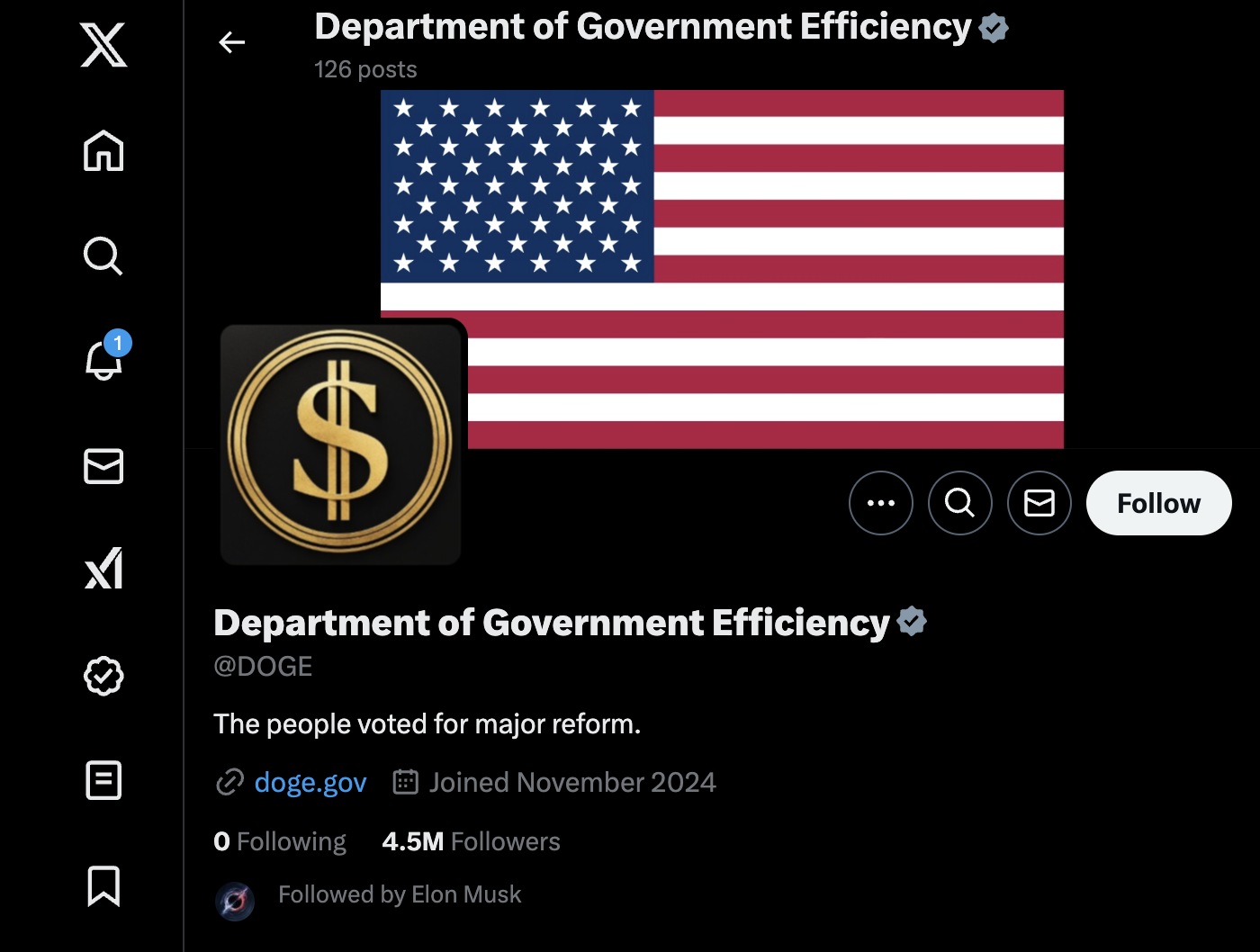The image size is (1260, 952).
Task: Search this profile's posts
Action: (960, 503)
